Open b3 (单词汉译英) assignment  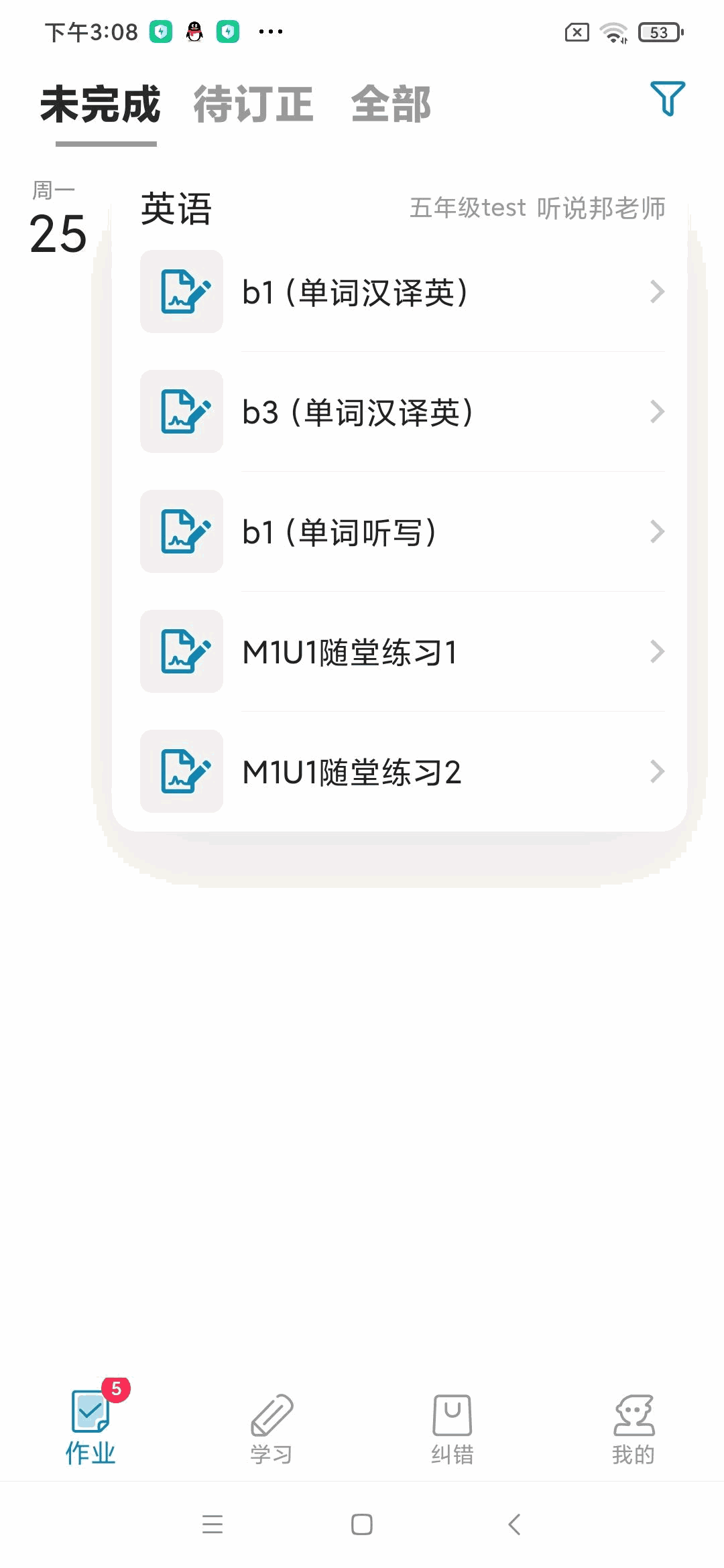(402, 412)
